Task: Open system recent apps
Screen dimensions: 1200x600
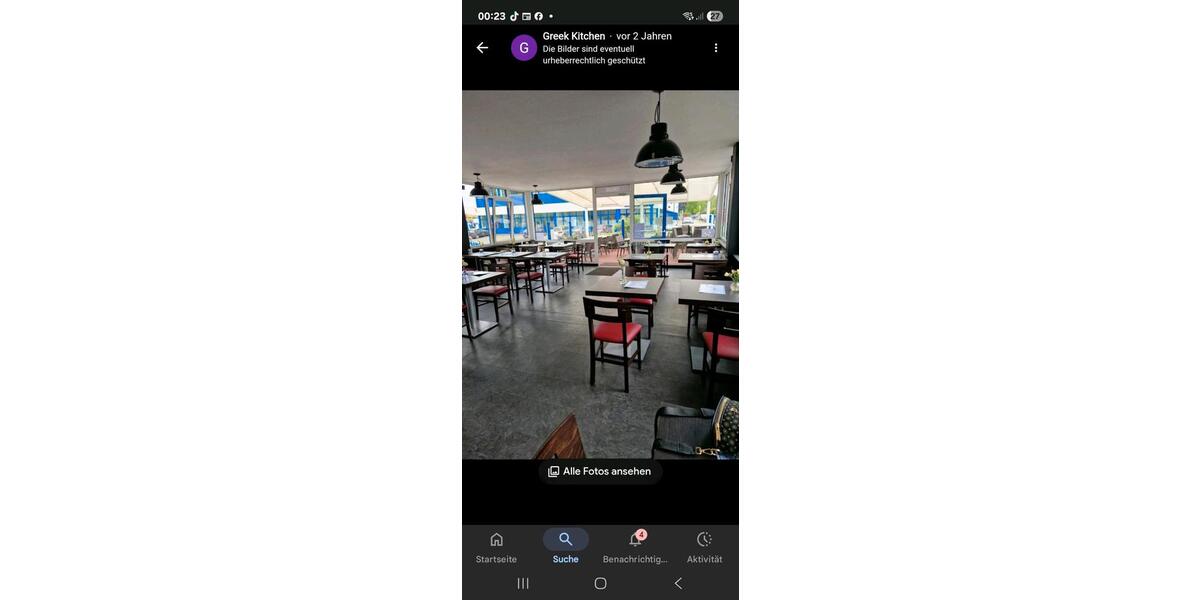Action: click(523, 583)
